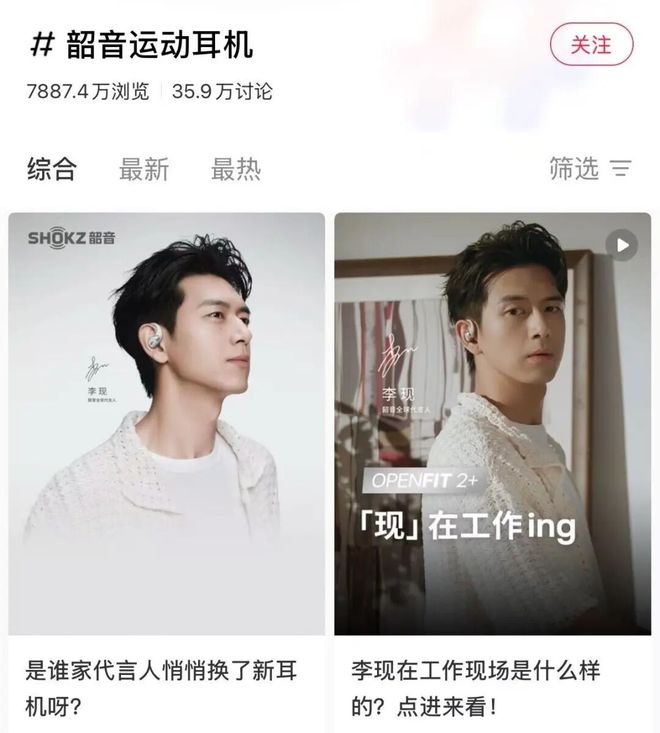This screenshot has width=660, height=733.
Task: Open the 筛选 filter options
Action: pos(590,169)
